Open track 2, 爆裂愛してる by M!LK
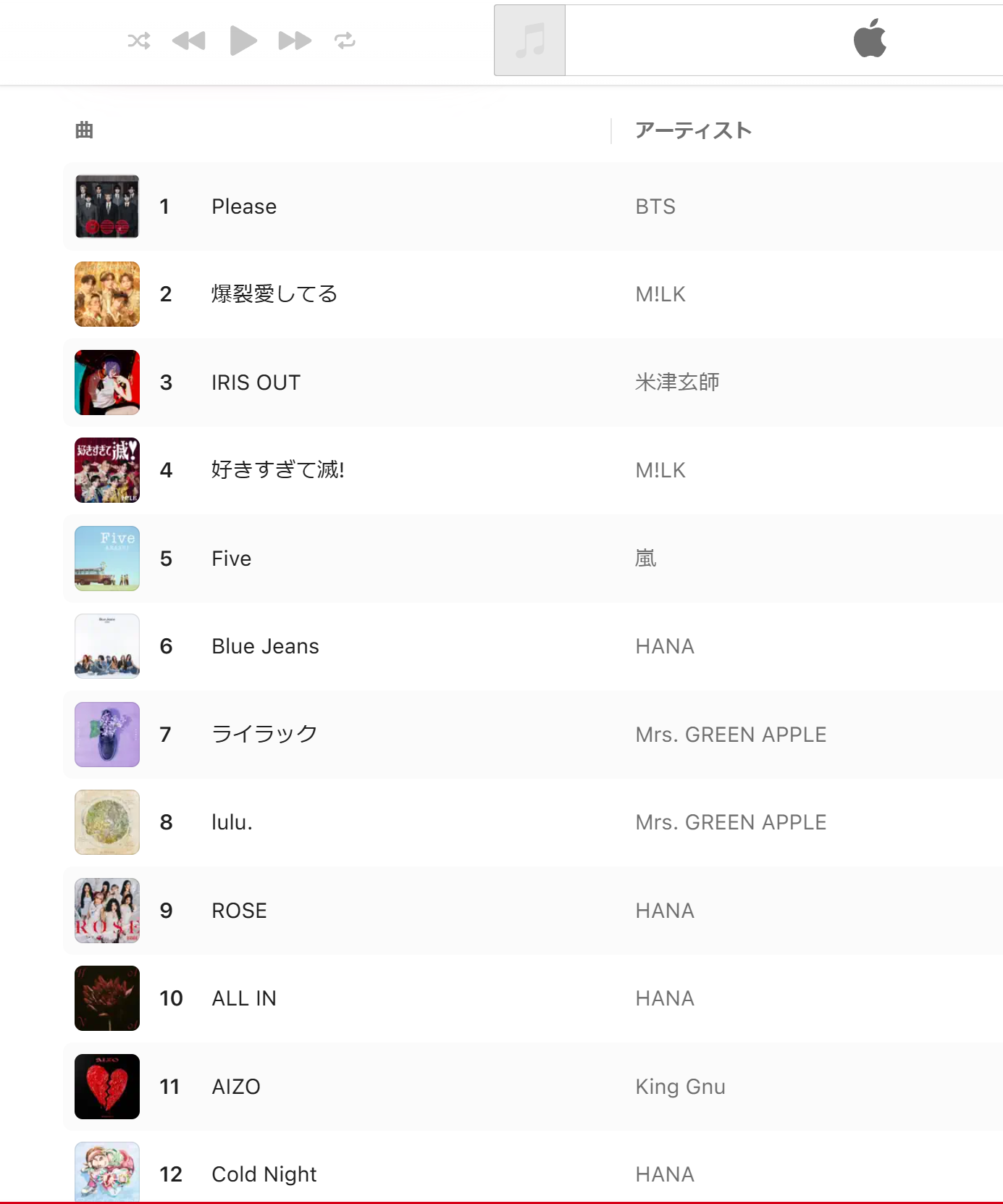The height and width of the screenshot is (1204, 1003). click(x=533, y=294)
